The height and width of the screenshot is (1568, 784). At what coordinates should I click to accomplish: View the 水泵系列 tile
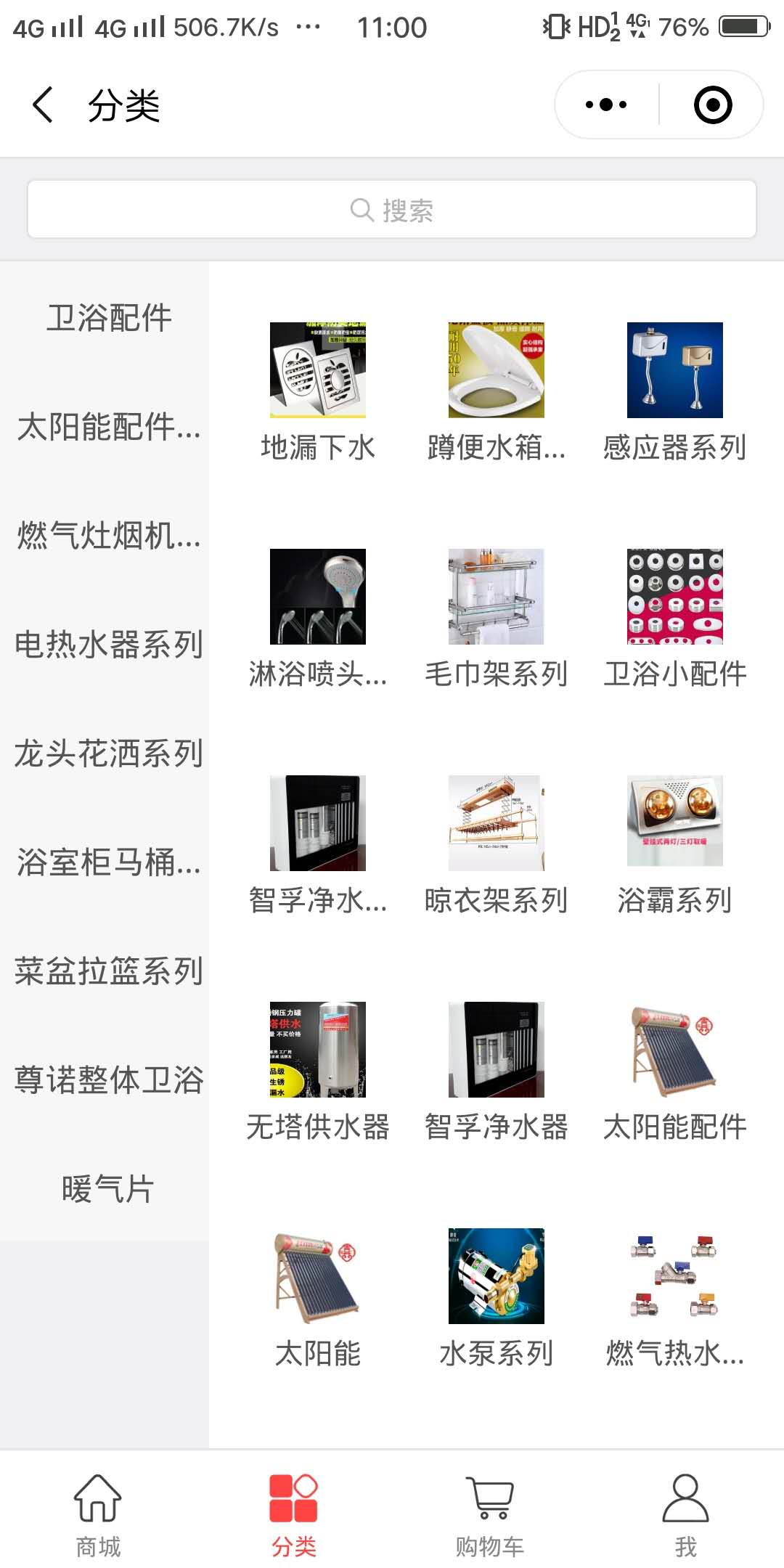click(x=497, y=1298)
